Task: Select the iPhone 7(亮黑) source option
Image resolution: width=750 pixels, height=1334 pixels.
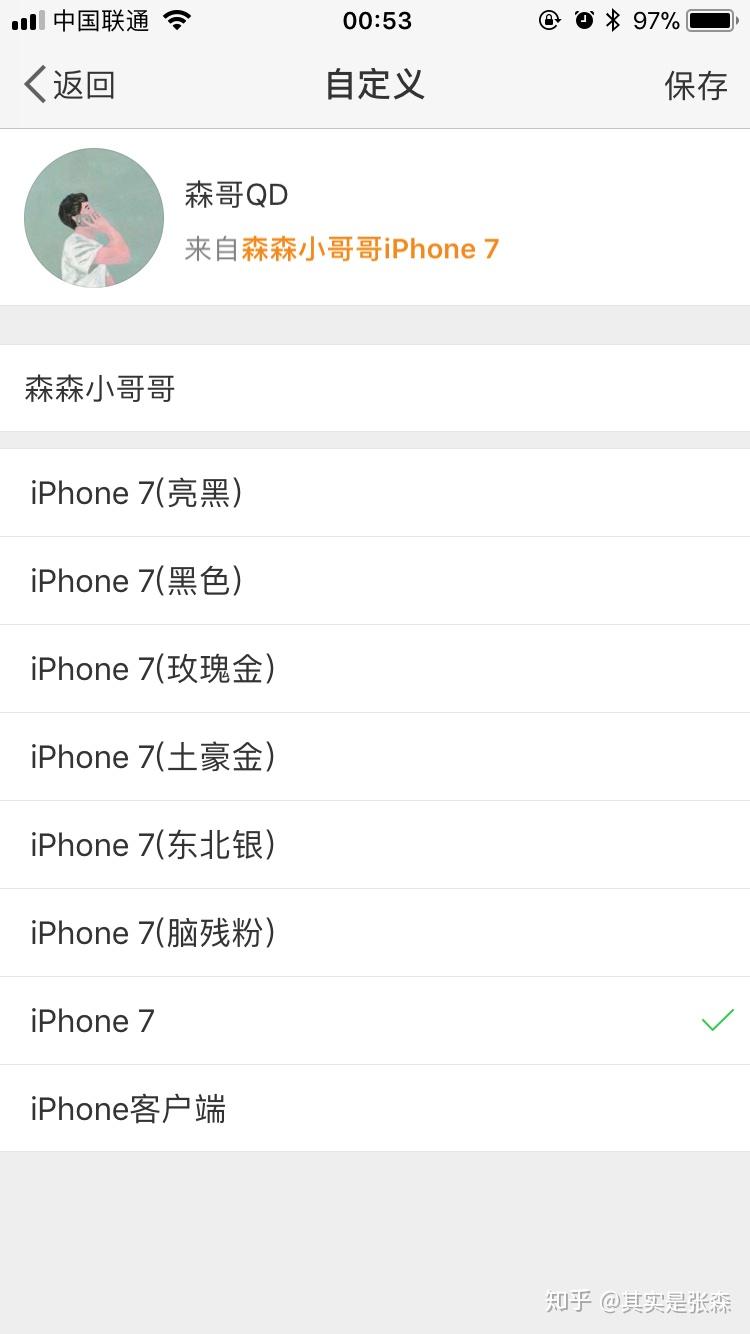Action: 135,492
